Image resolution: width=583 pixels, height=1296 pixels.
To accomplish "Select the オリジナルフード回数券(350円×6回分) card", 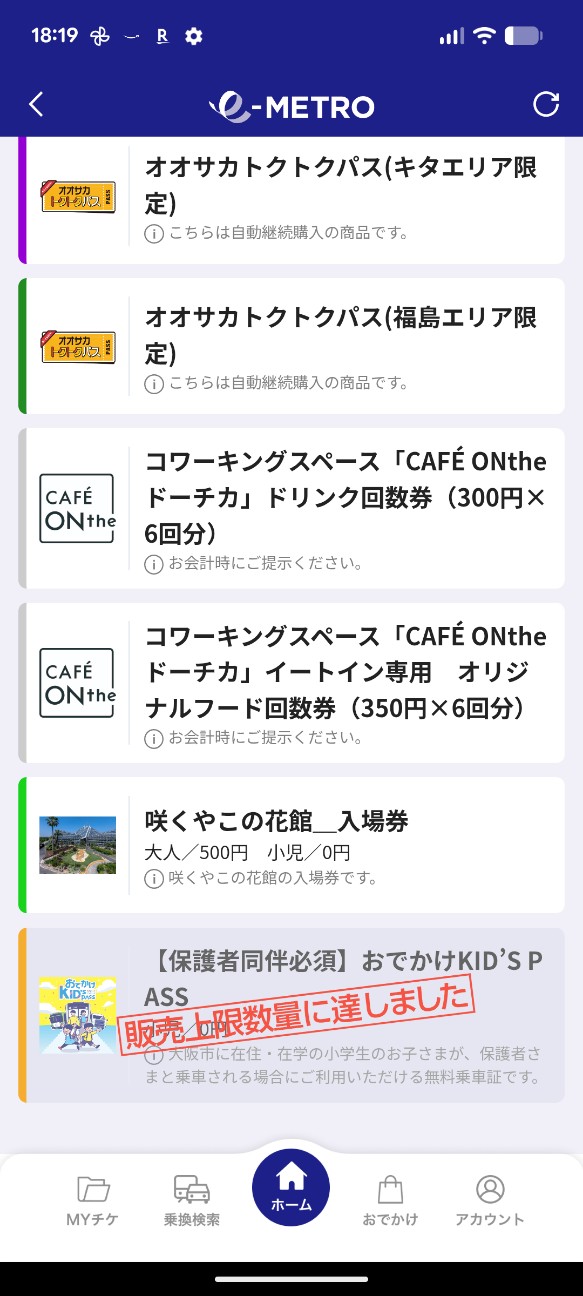I will pyautogui.click(x=291, y=683).
